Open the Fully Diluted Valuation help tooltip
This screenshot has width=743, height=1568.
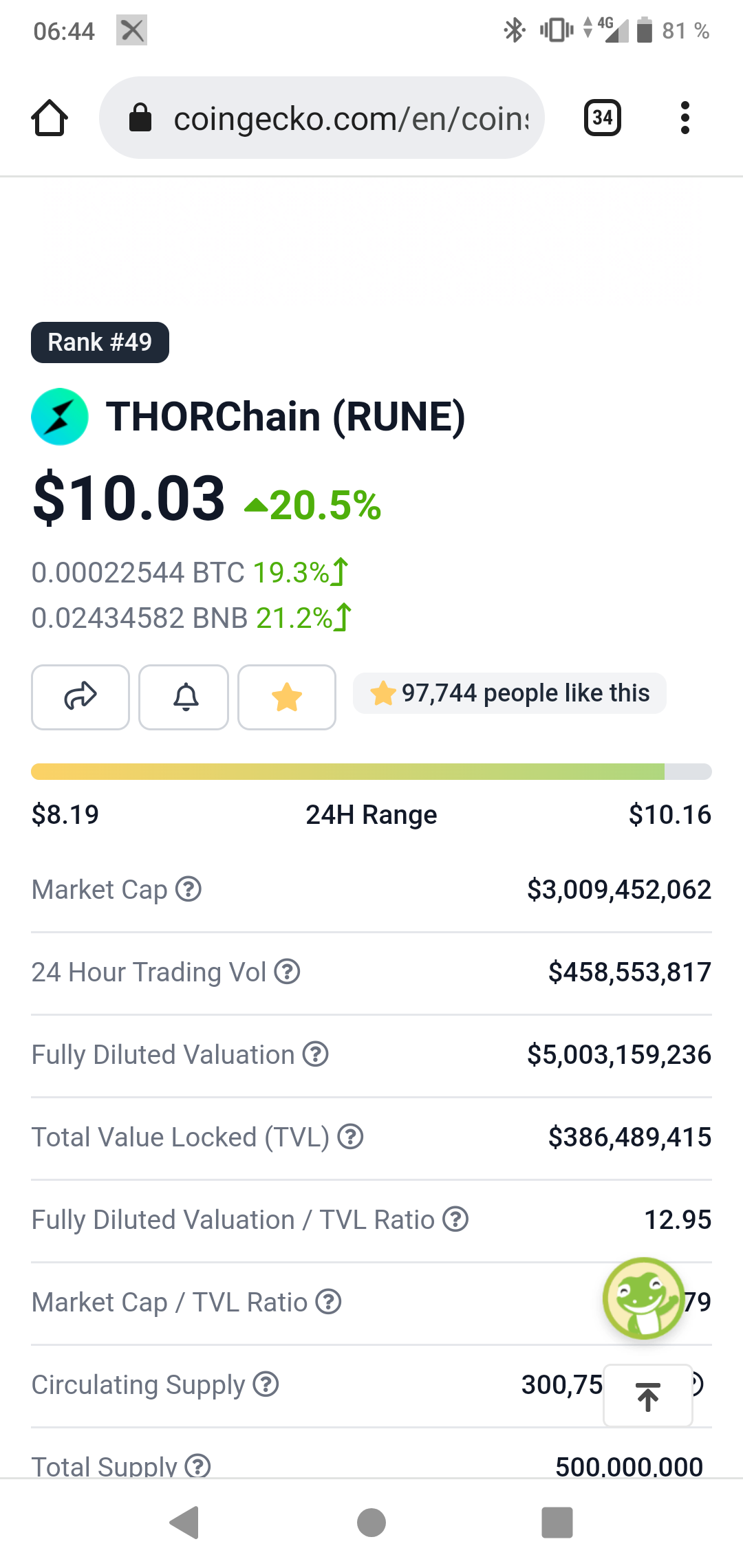point(316,1054)
